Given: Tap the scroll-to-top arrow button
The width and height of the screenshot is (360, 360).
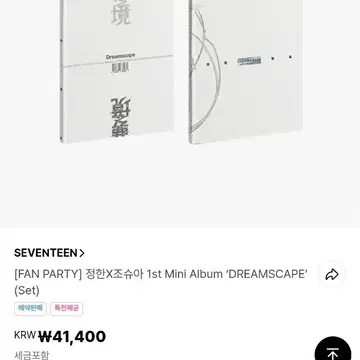Looking at the screenshot, I should pyautogui.click(x=333, y=350).
